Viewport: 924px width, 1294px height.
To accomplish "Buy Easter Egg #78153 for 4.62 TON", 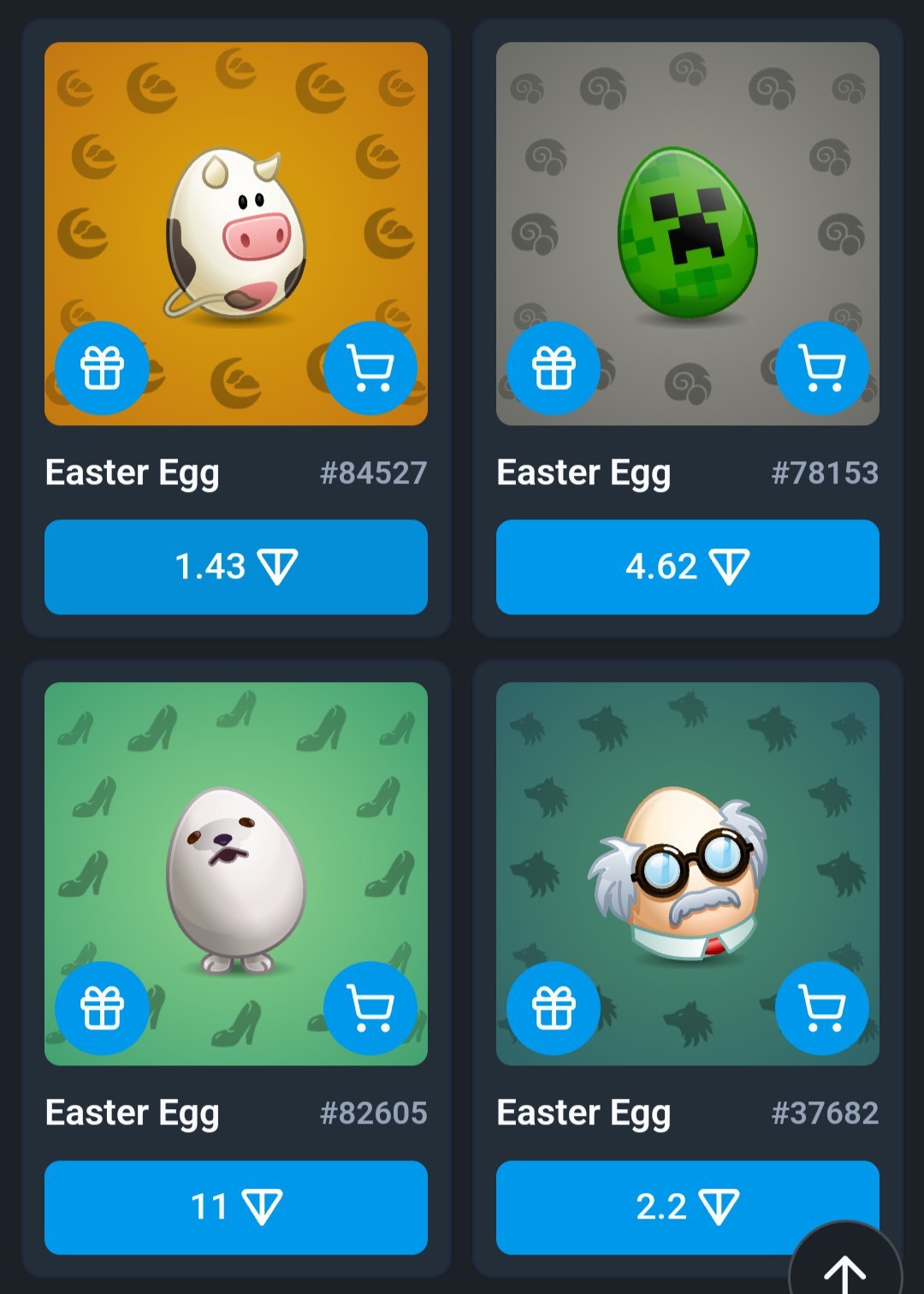I will (x=687, y=567).
